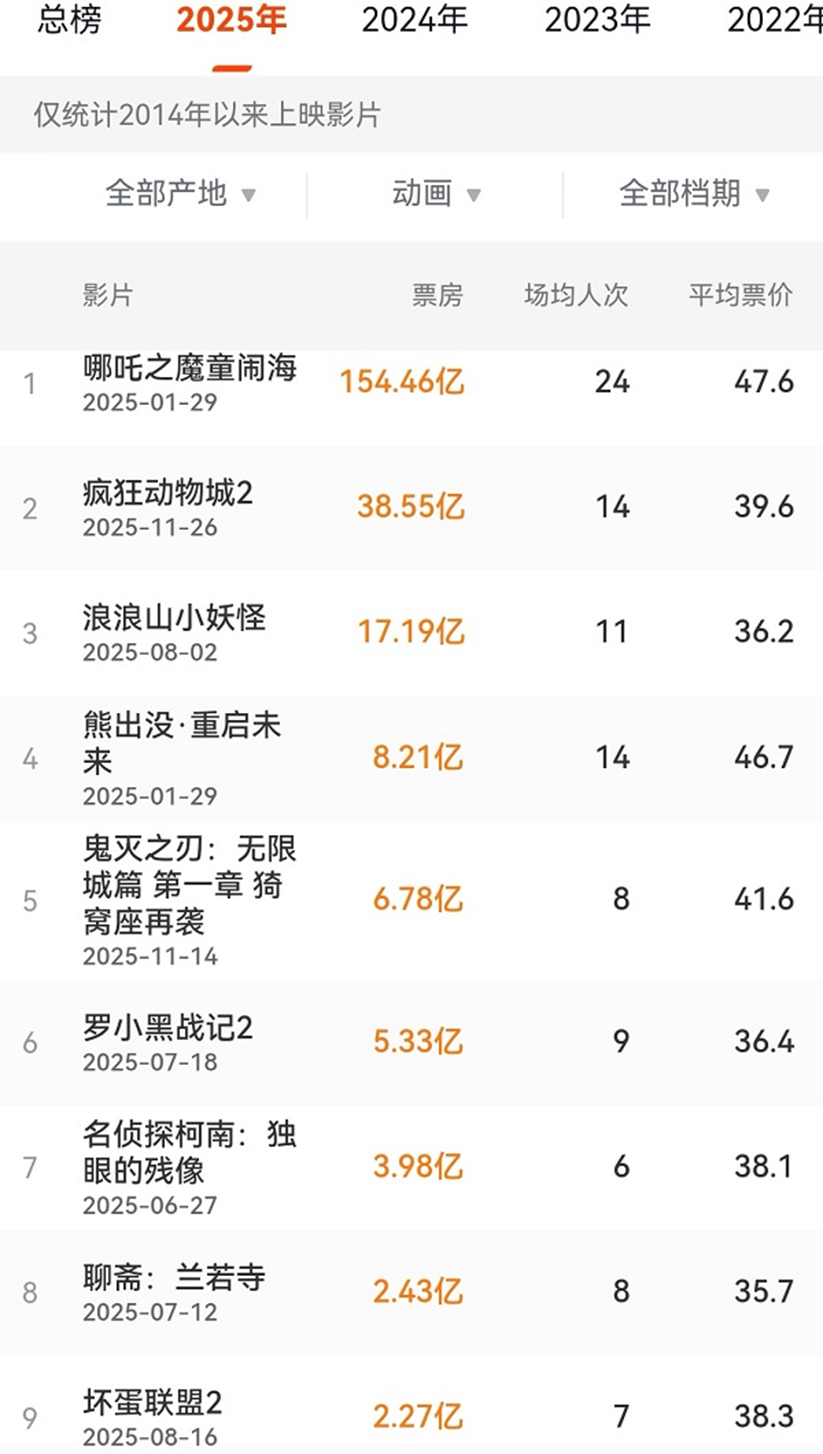
Task: Switch to the 2023年 tab
Action: (x=597, y=20)
